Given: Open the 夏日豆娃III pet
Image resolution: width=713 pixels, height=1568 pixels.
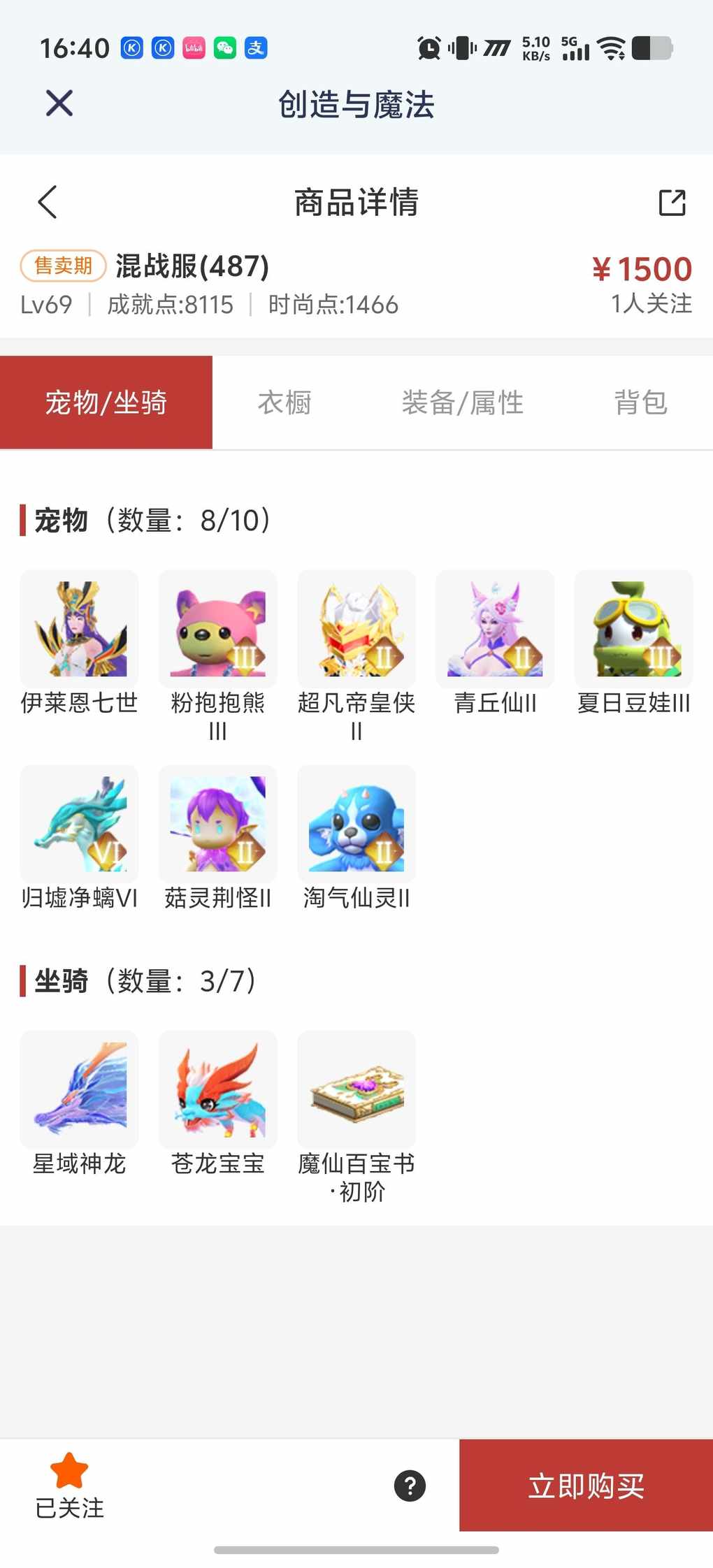Looking at the screenshot, I should (x=633, y=629).
